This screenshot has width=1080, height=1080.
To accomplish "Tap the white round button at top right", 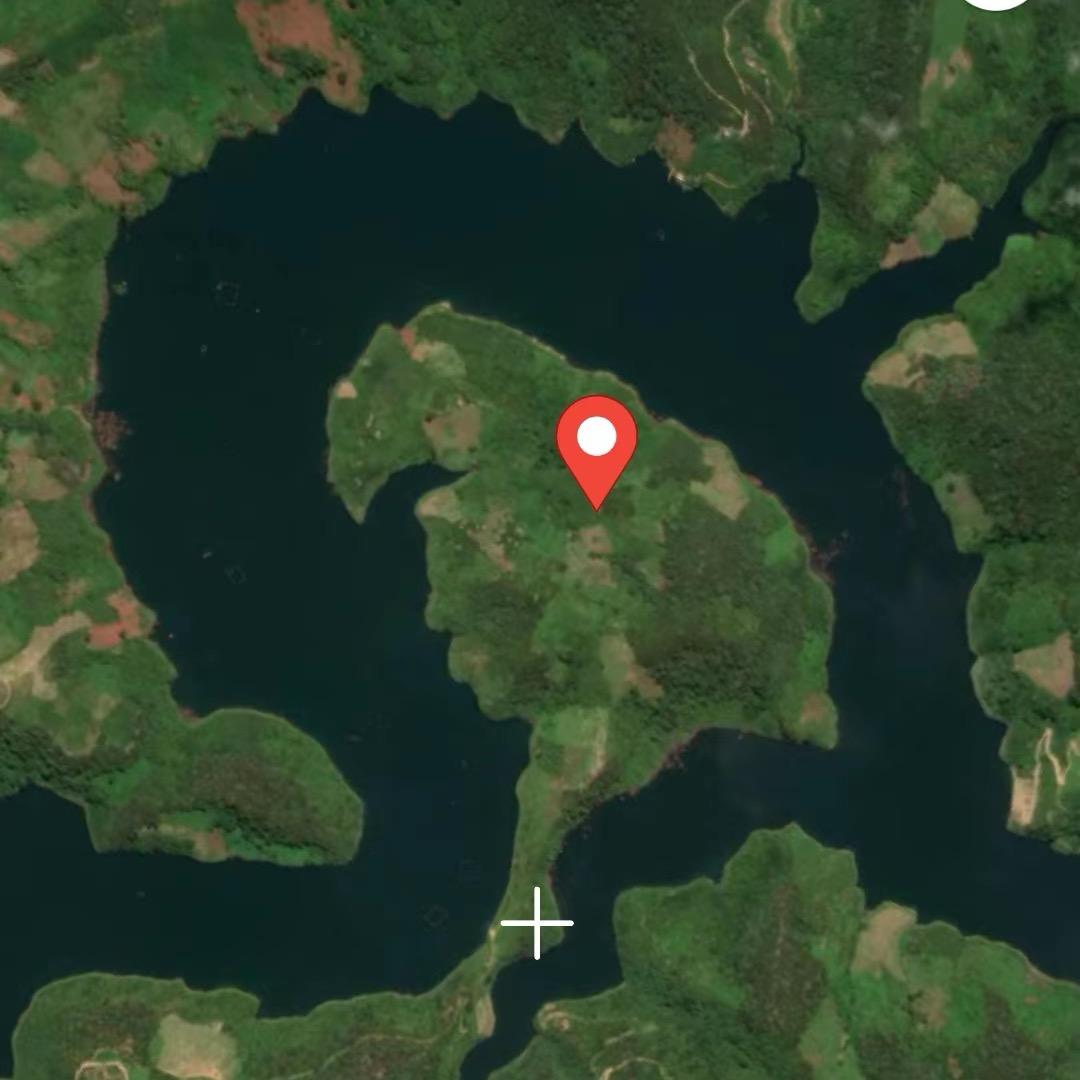I will click(x=996, y=3).
